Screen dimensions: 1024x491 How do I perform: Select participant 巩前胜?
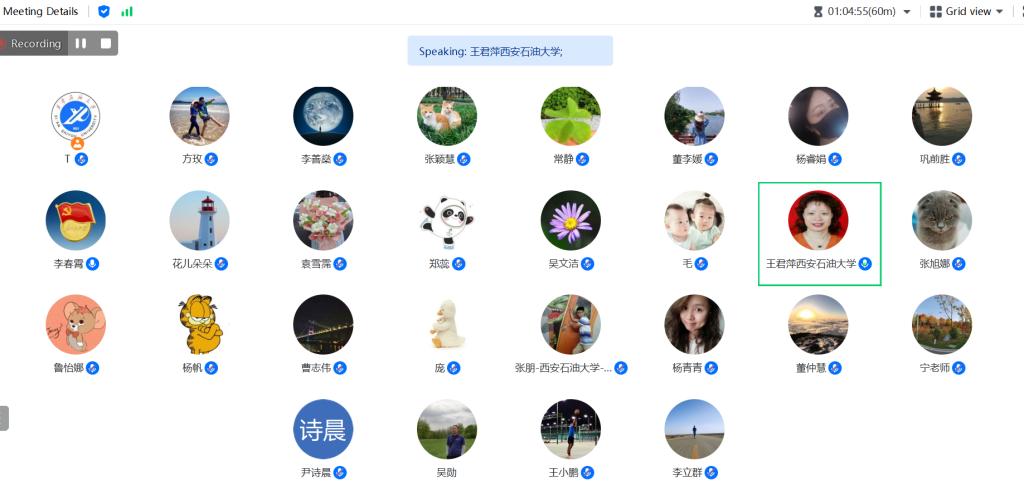point(941,116)
